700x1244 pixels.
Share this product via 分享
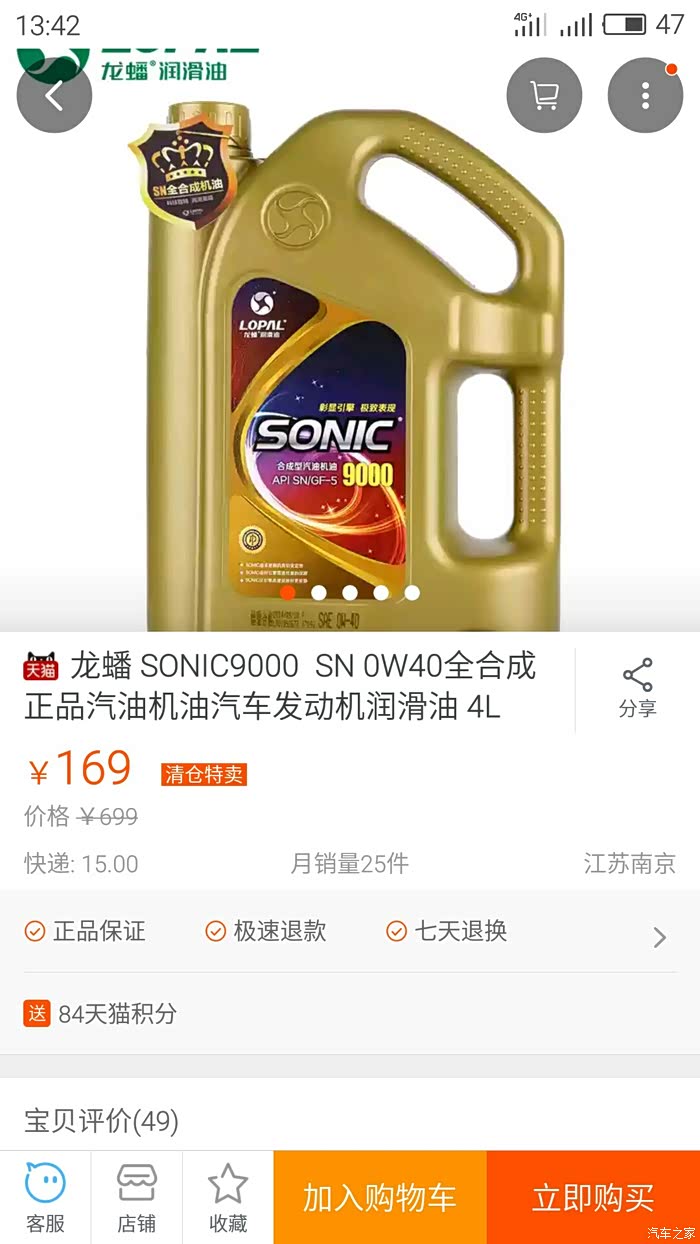(637, 689)
